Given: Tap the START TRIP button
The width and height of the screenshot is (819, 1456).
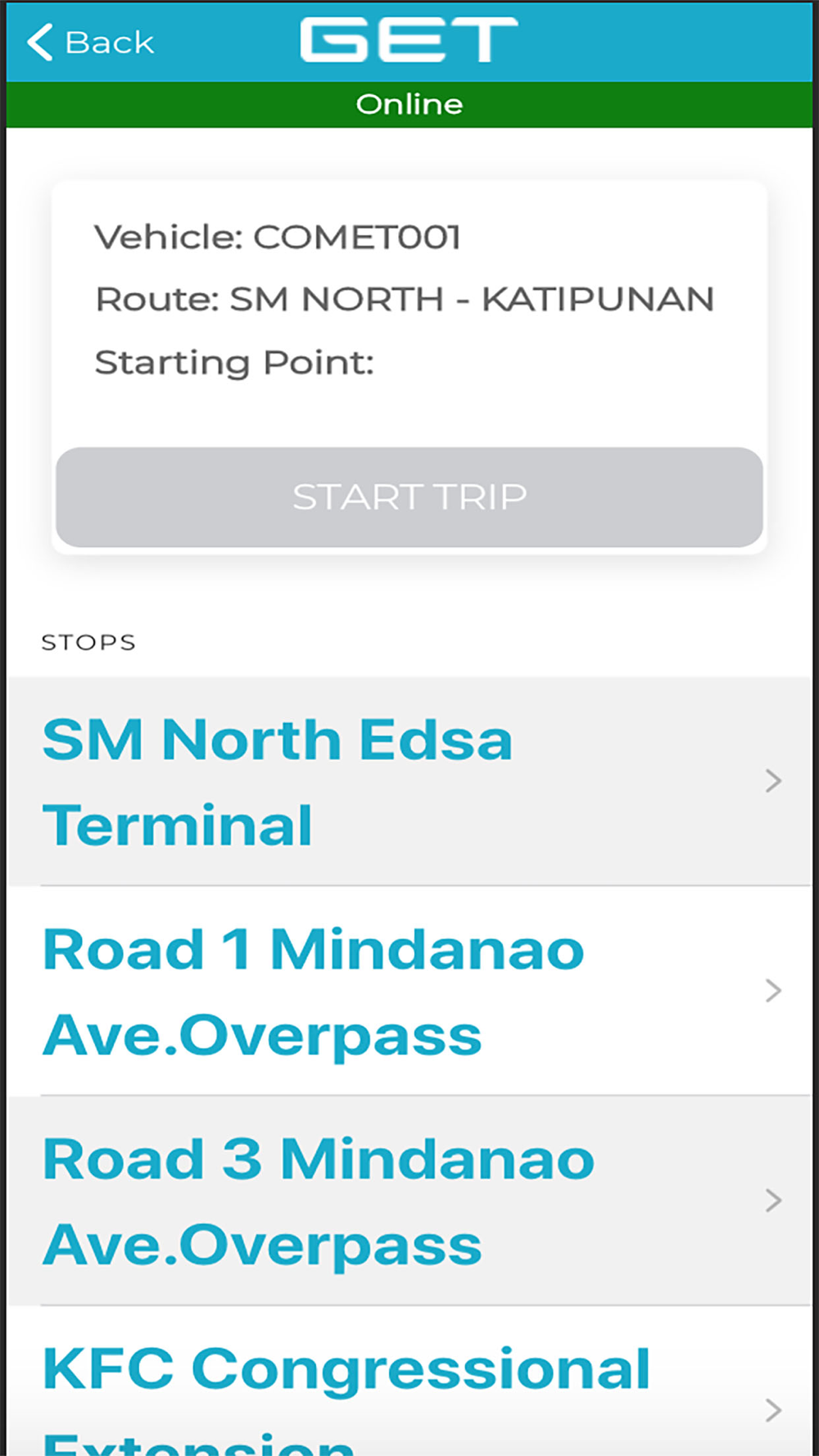Looking at the screenshot, I should pos(409,497).
